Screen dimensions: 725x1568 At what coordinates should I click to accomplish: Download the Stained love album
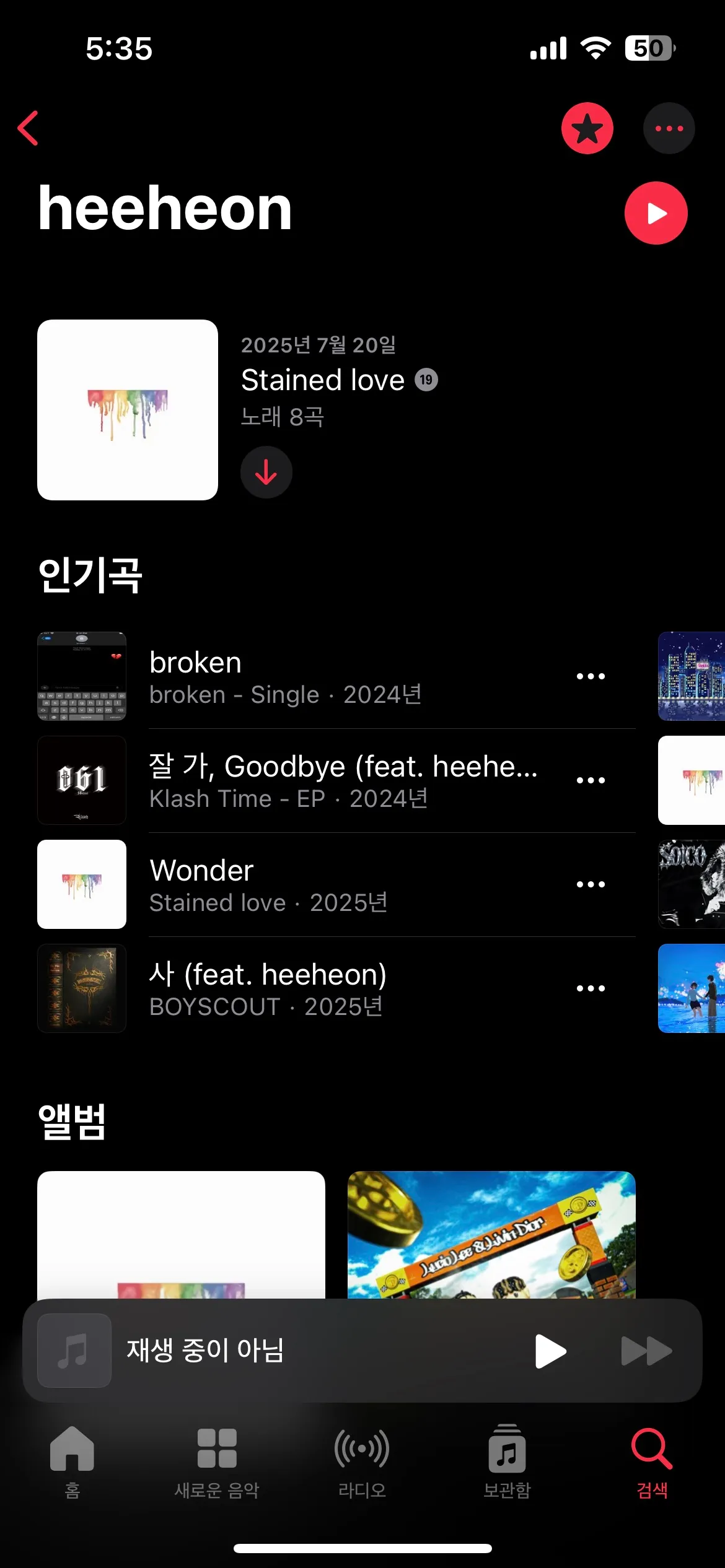coord(266,471)
